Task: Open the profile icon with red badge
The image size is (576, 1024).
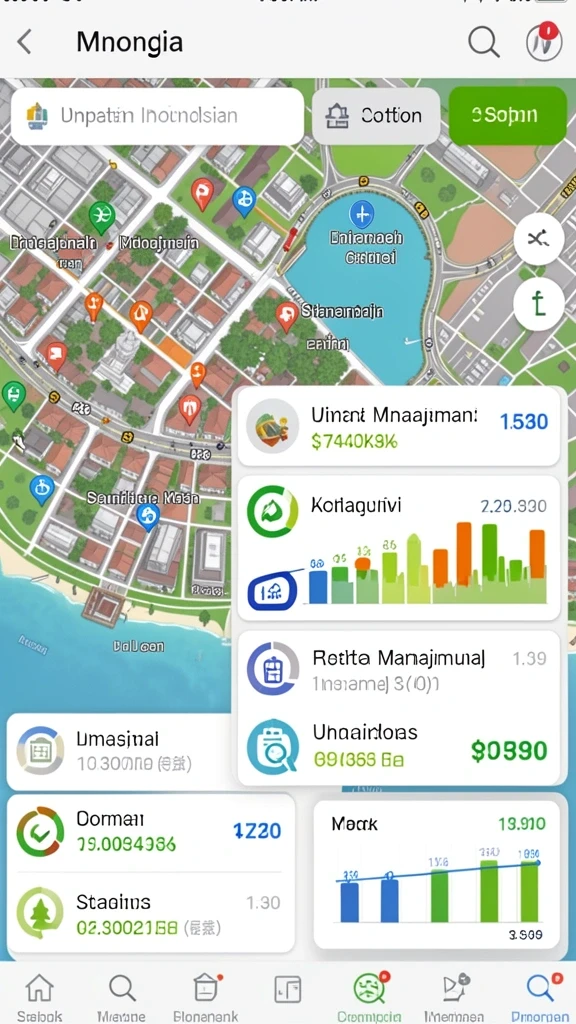Action: 544,42
